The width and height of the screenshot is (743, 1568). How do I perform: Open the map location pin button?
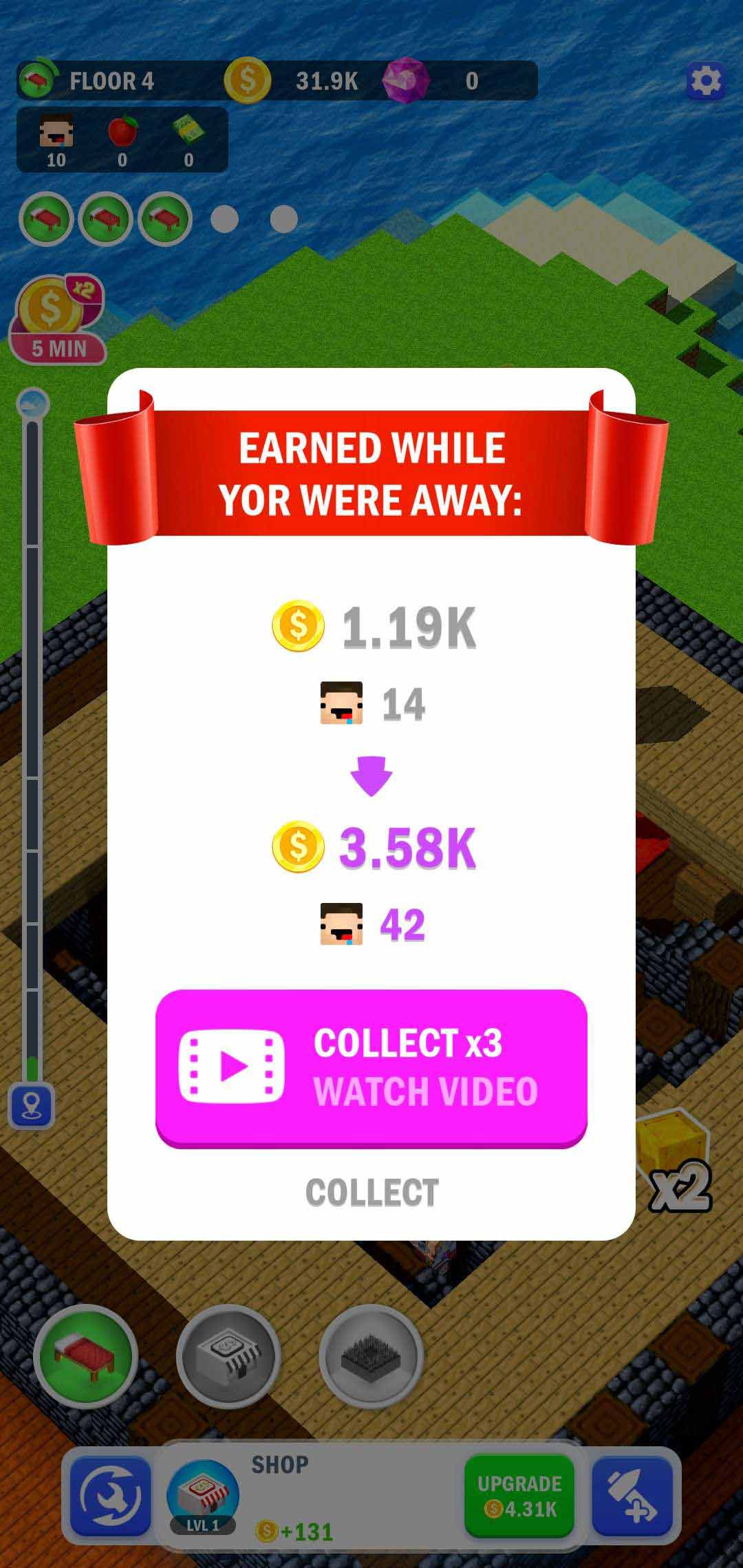point(31,1107)
